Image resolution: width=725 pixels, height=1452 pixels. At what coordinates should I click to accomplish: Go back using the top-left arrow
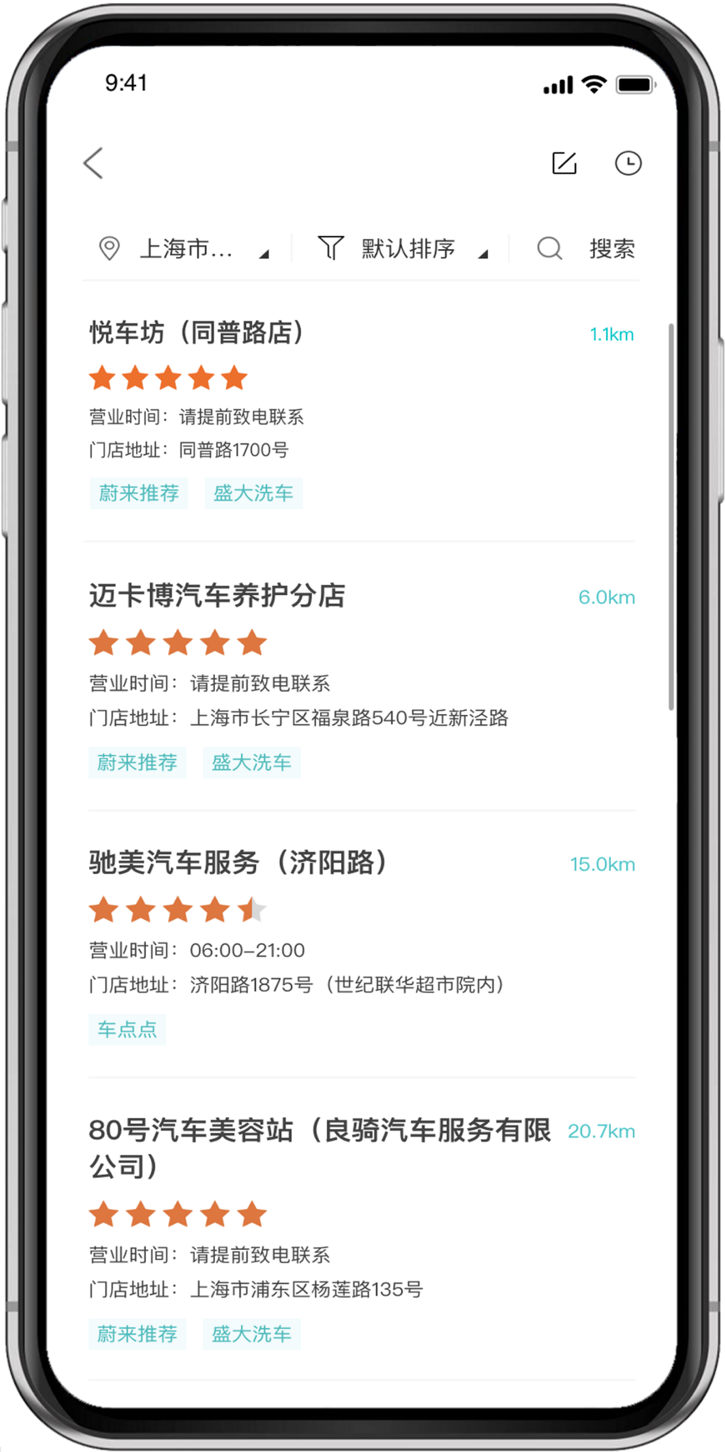coord(93,163)
